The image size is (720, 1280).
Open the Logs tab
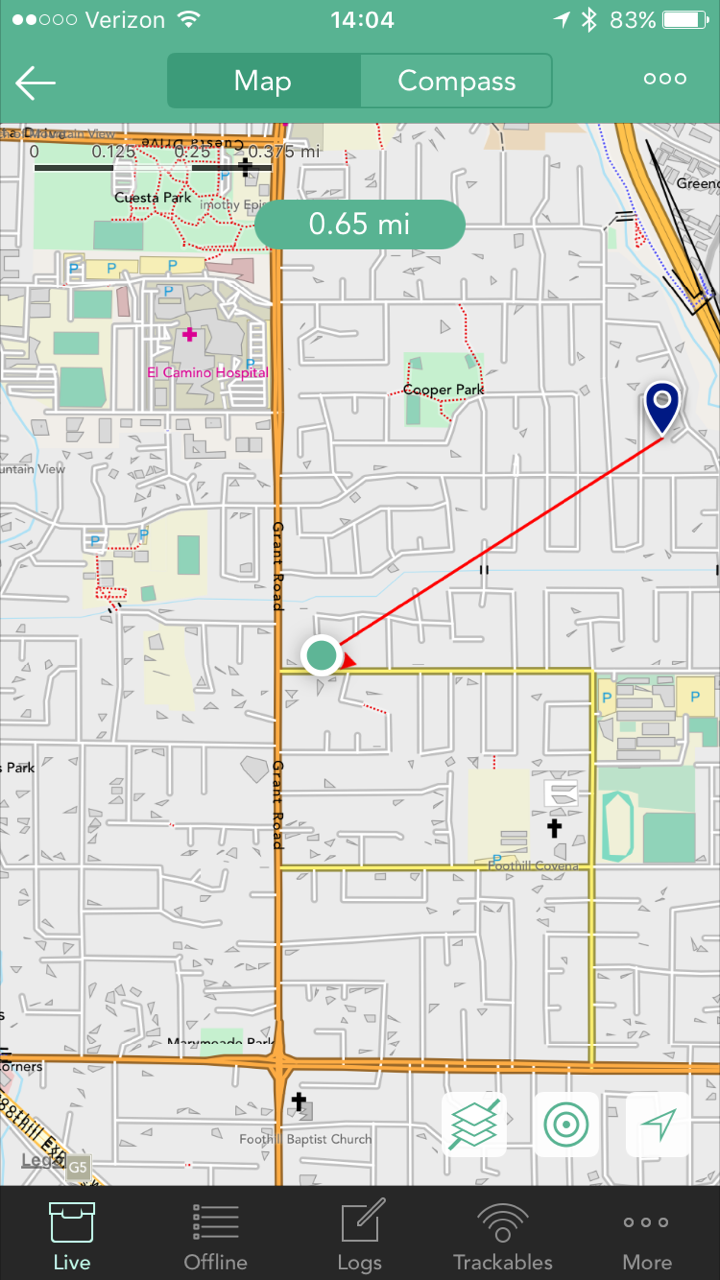[360, 1236]
